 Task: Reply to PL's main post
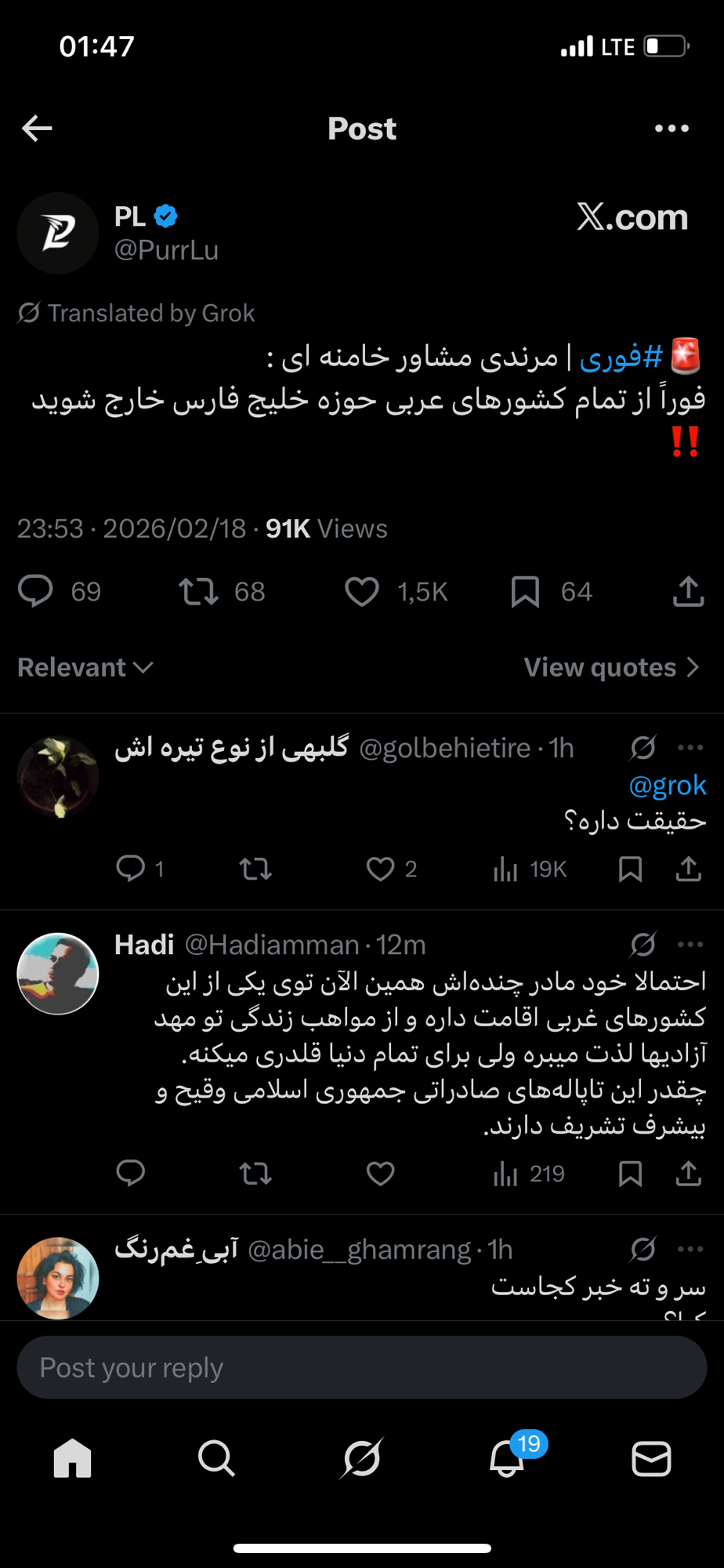tap(35, 592)
